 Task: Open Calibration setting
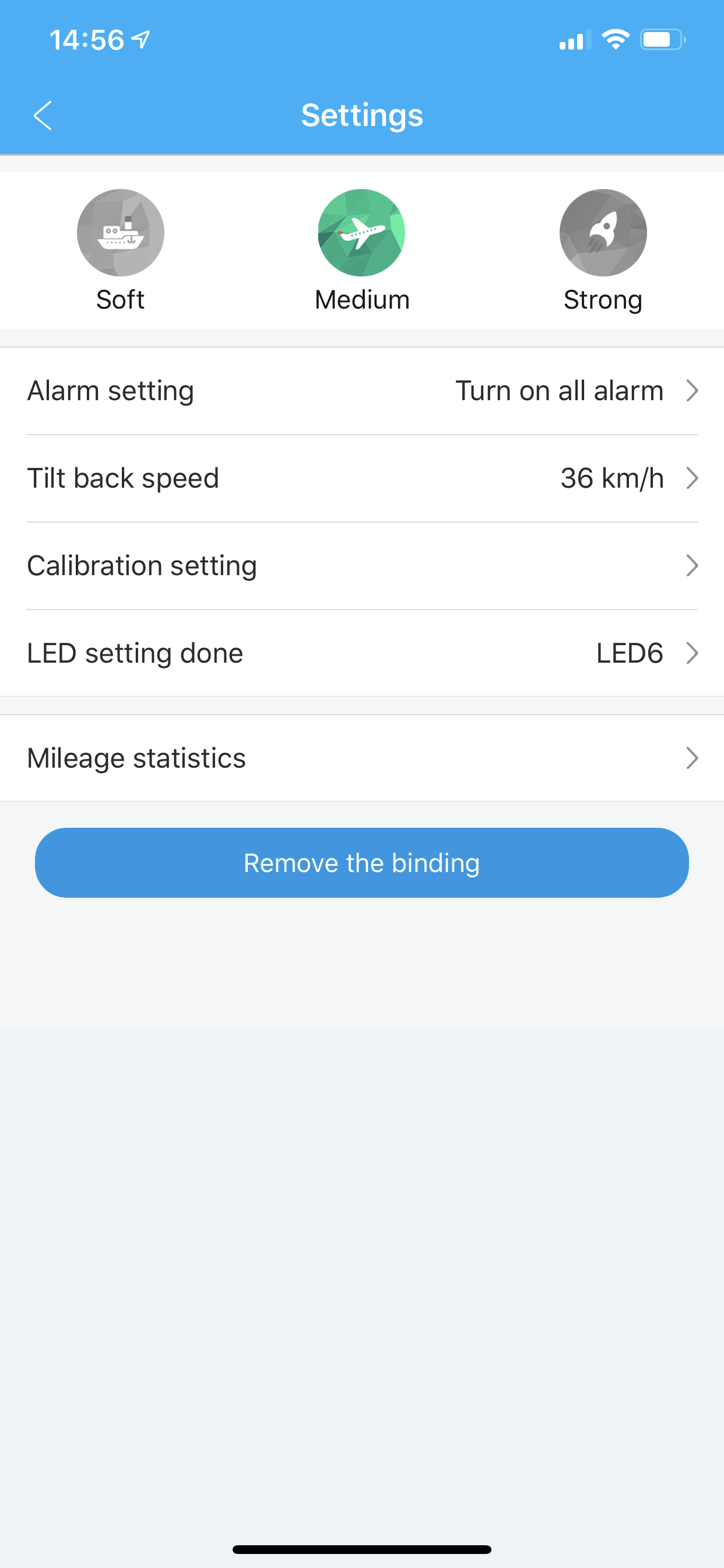point(362,566)
